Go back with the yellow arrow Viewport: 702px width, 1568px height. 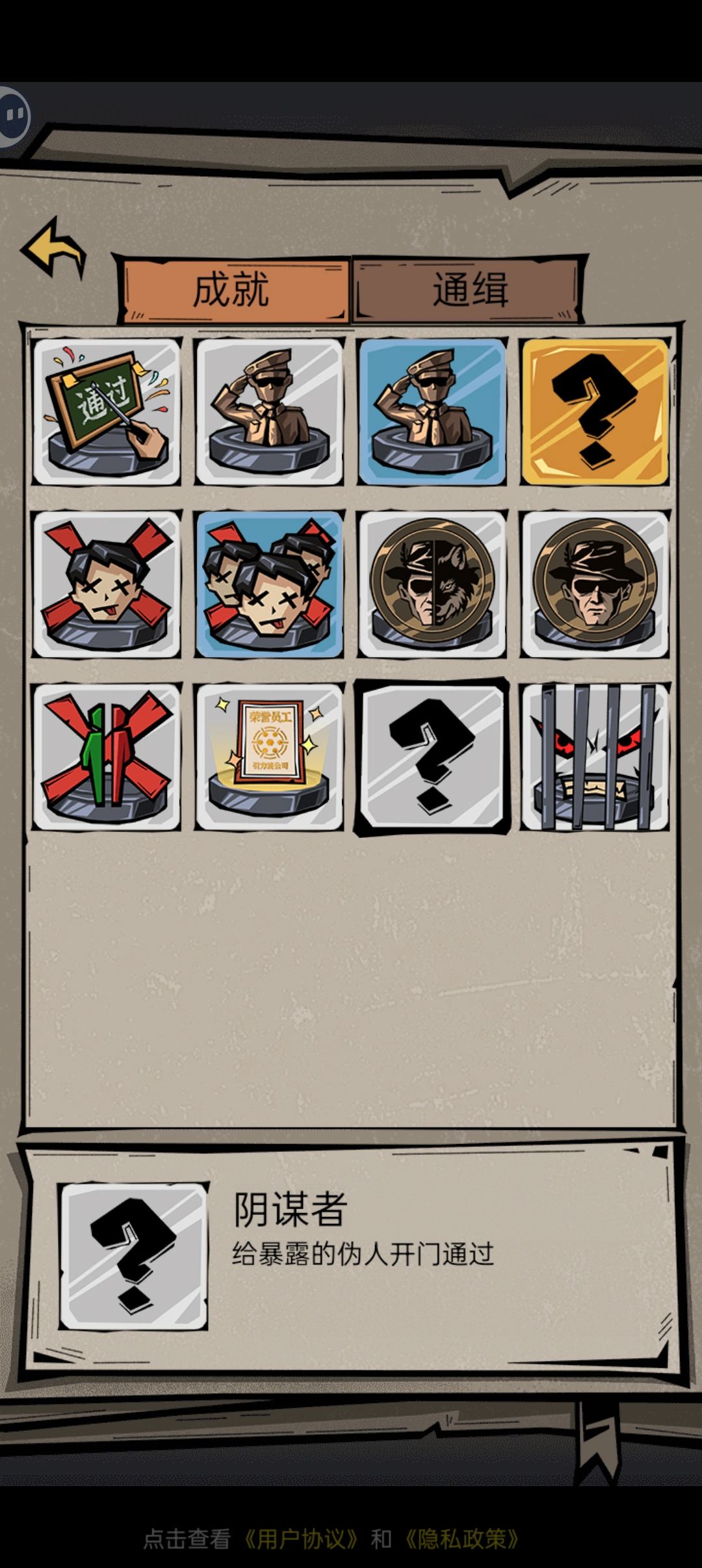point(54,248)
